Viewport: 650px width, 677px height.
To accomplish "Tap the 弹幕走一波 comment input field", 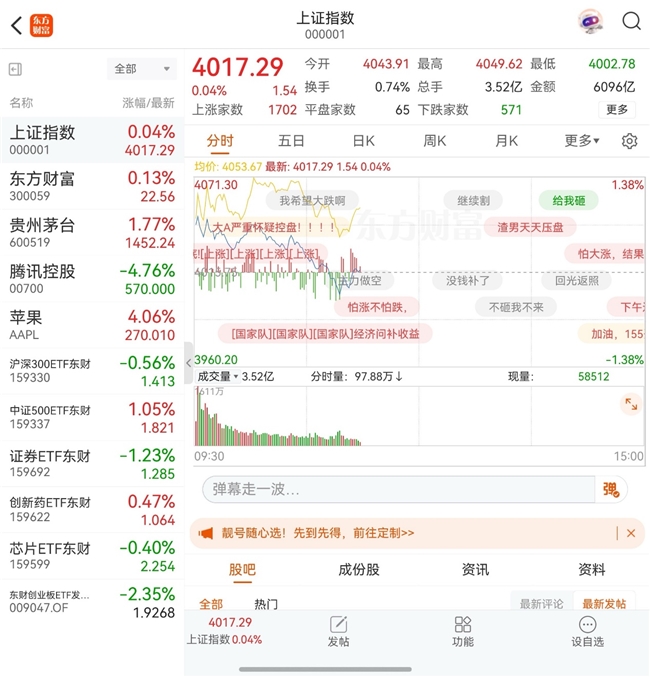I will [400, 490].
